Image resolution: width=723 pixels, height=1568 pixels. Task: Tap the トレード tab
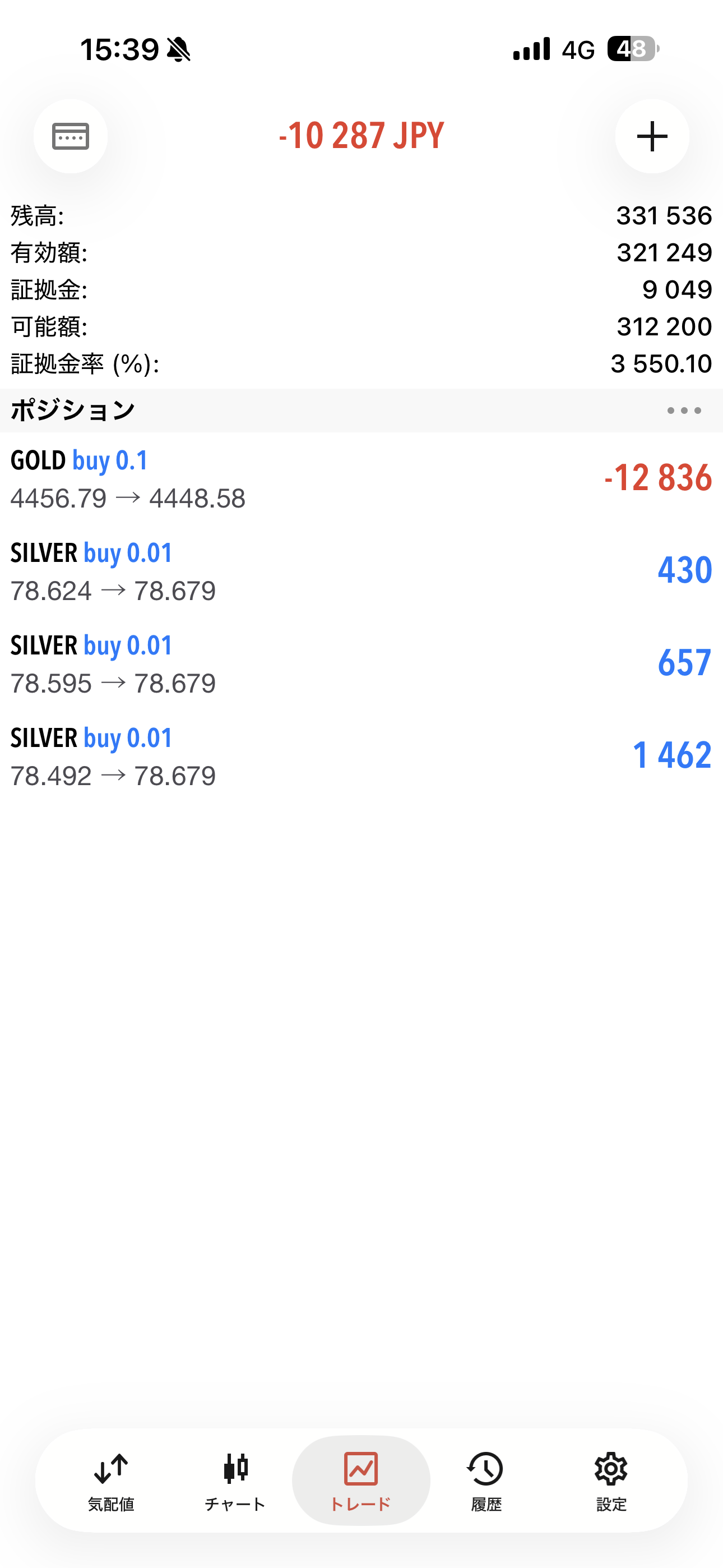pos(361,1481)
